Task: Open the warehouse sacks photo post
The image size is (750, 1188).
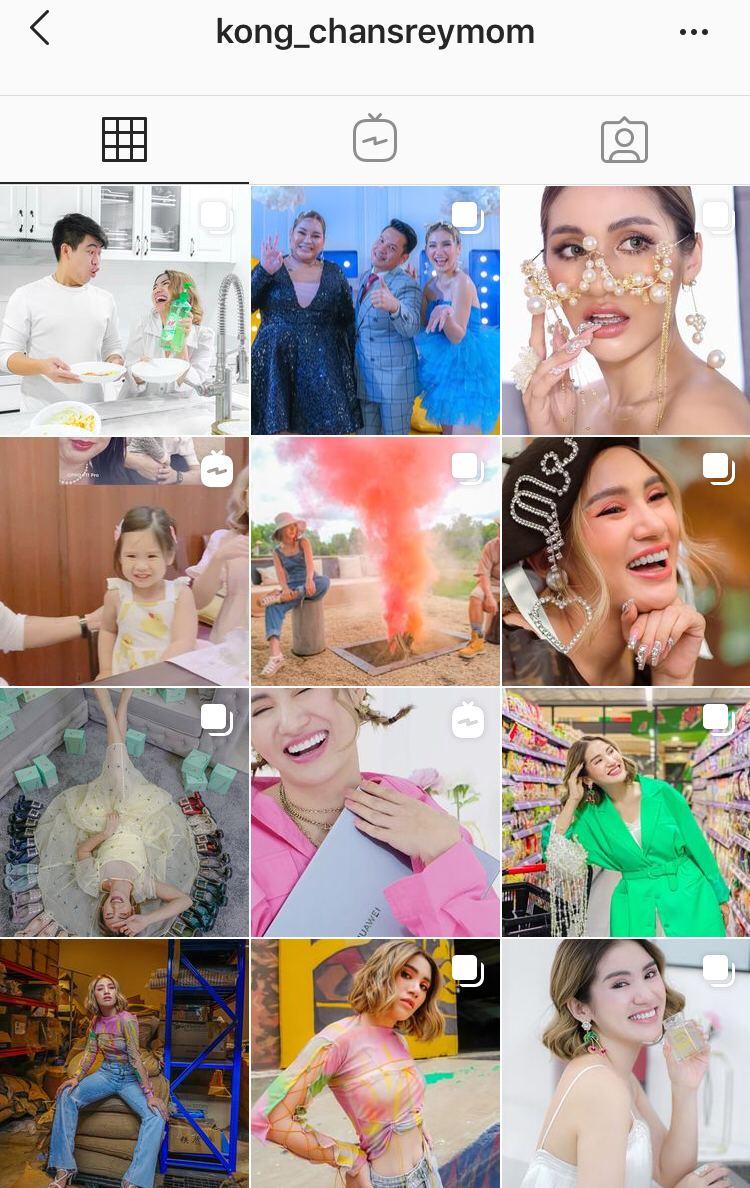Action: point(124,1062)
